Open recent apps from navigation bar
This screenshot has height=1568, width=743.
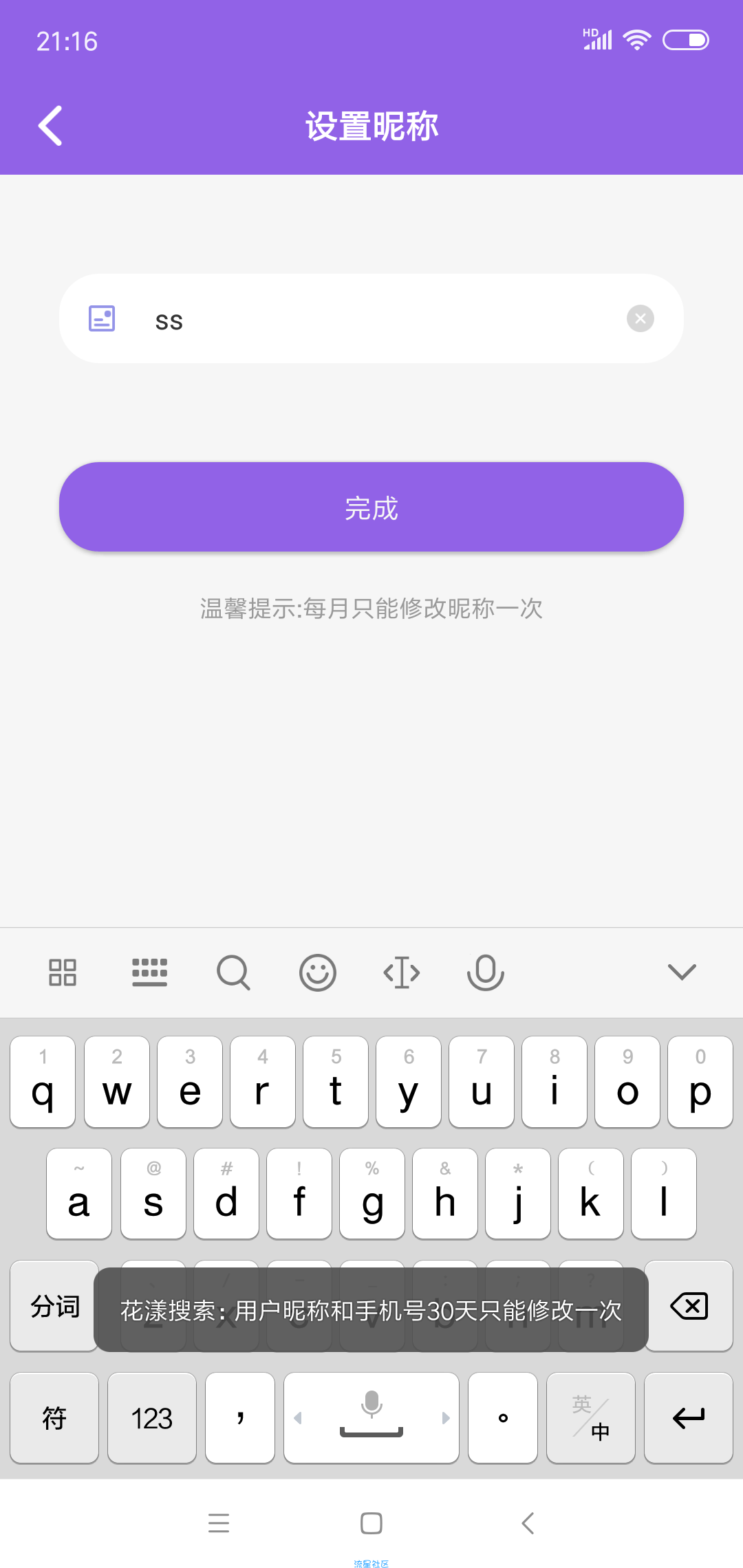point(219,1523)
